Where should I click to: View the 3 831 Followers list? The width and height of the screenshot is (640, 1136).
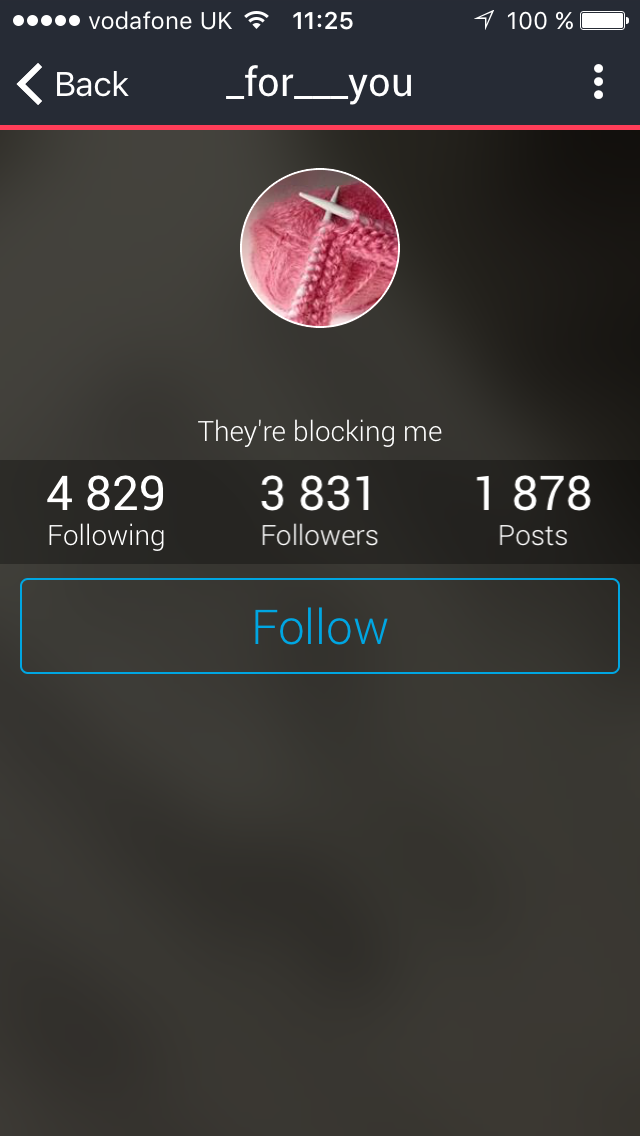pyautogui.click(x=319, y=511)
